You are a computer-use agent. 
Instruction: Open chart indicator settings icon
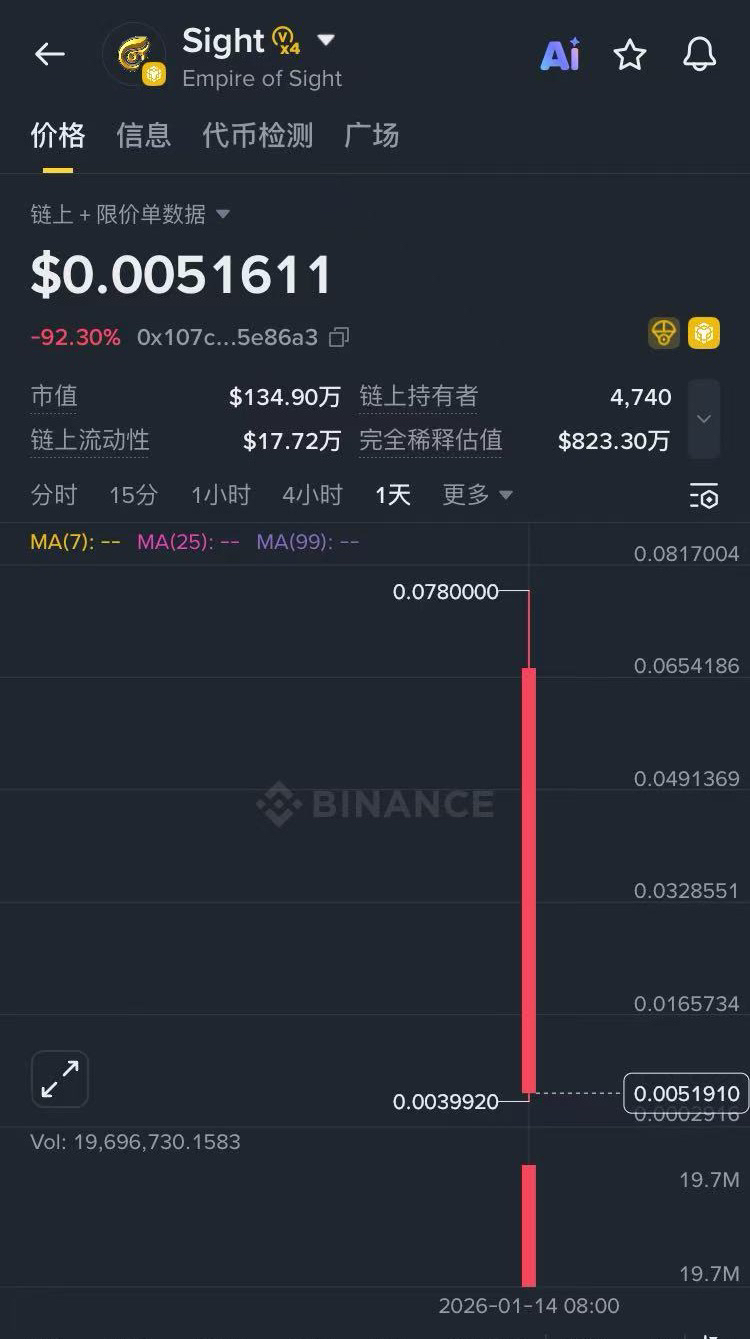click(x=704, y=495)
